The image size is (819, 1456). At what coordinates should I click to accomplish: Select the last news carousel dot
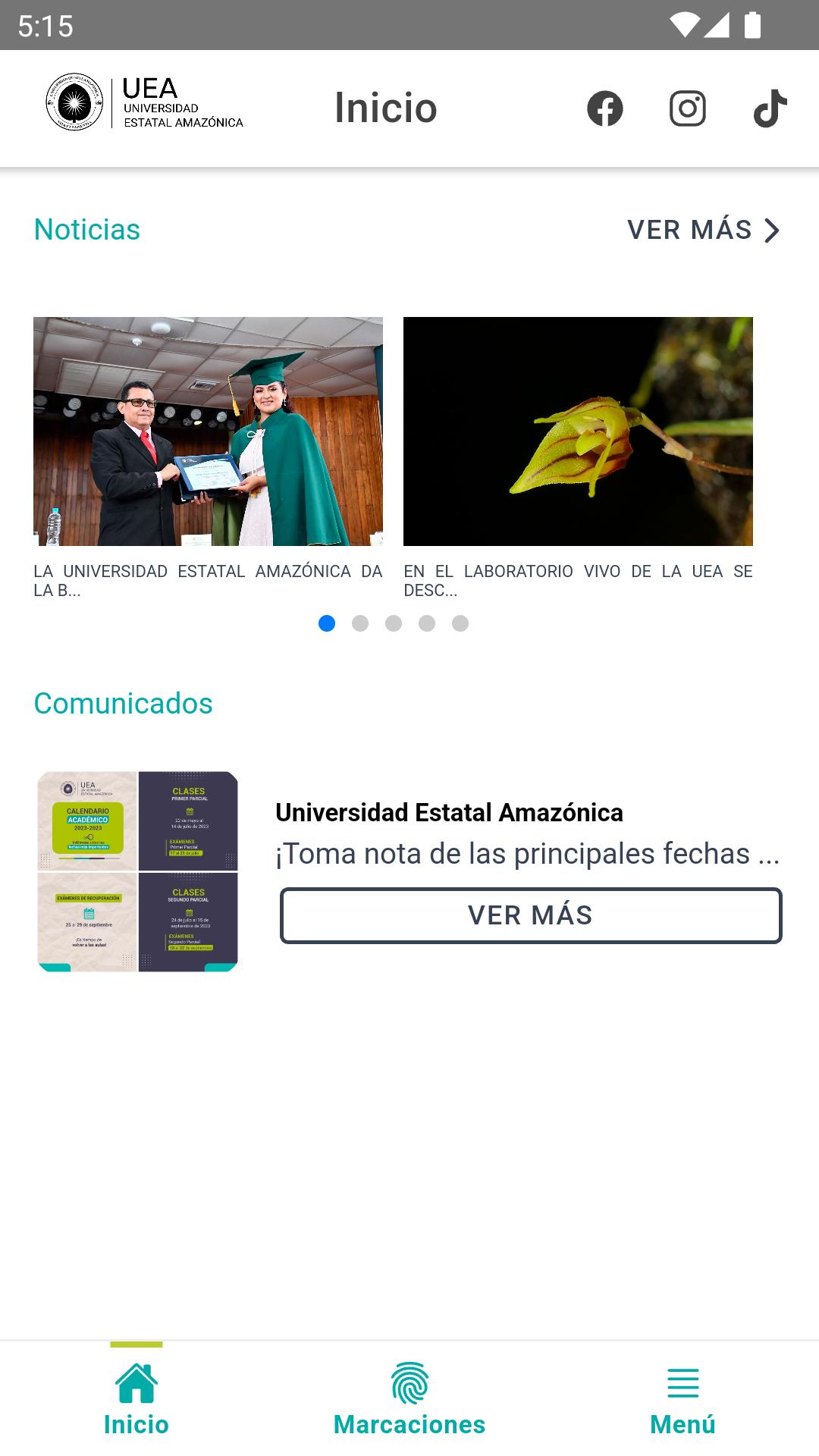(460, 623)
